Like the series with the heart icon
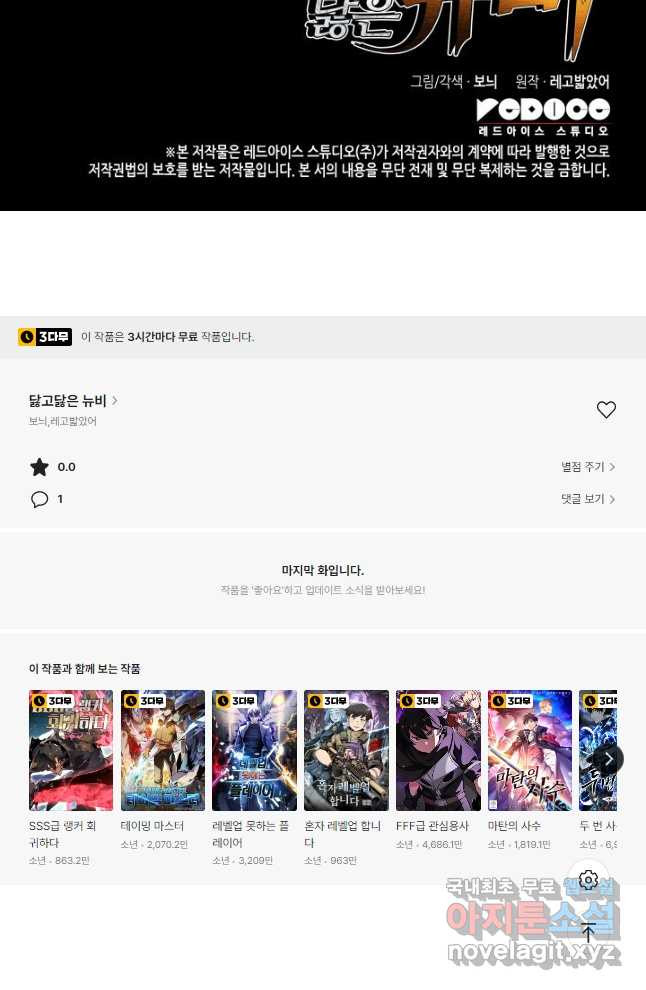This screenshot has width=646, height=990. [x=606, y=410]
